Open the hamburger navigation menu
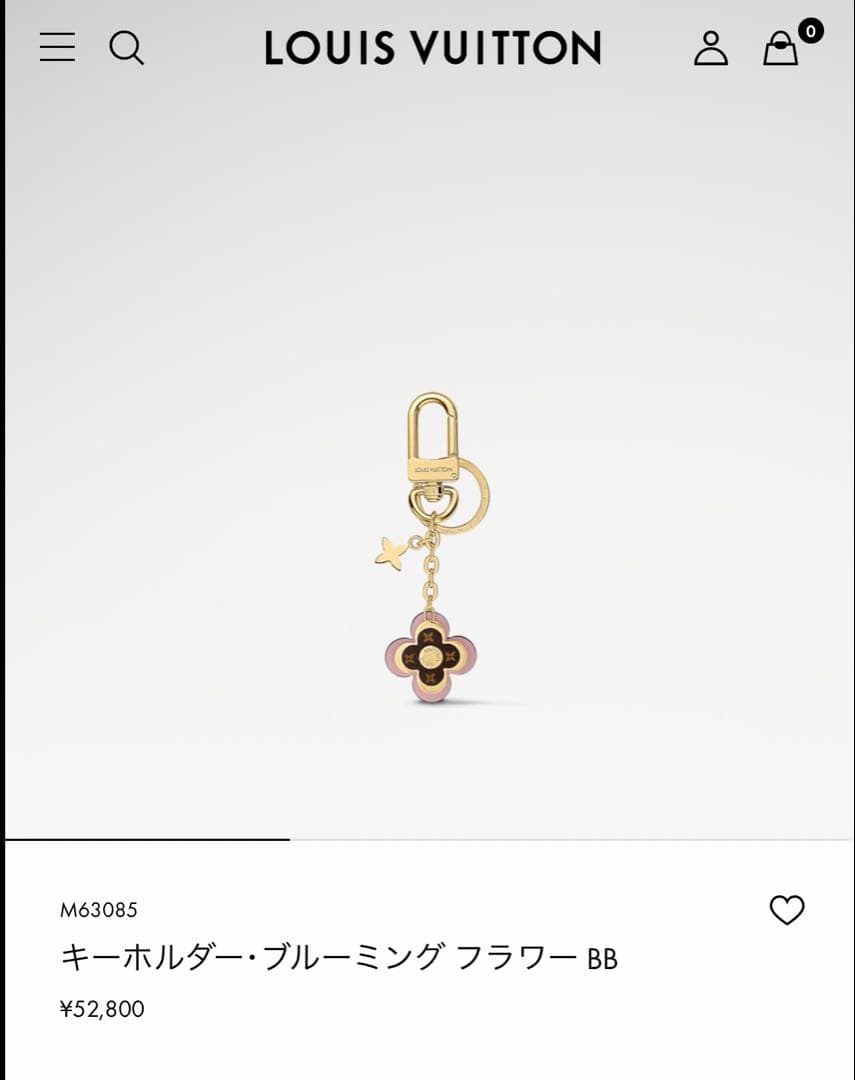The image size is (855, 1080). tap(57, 47)
